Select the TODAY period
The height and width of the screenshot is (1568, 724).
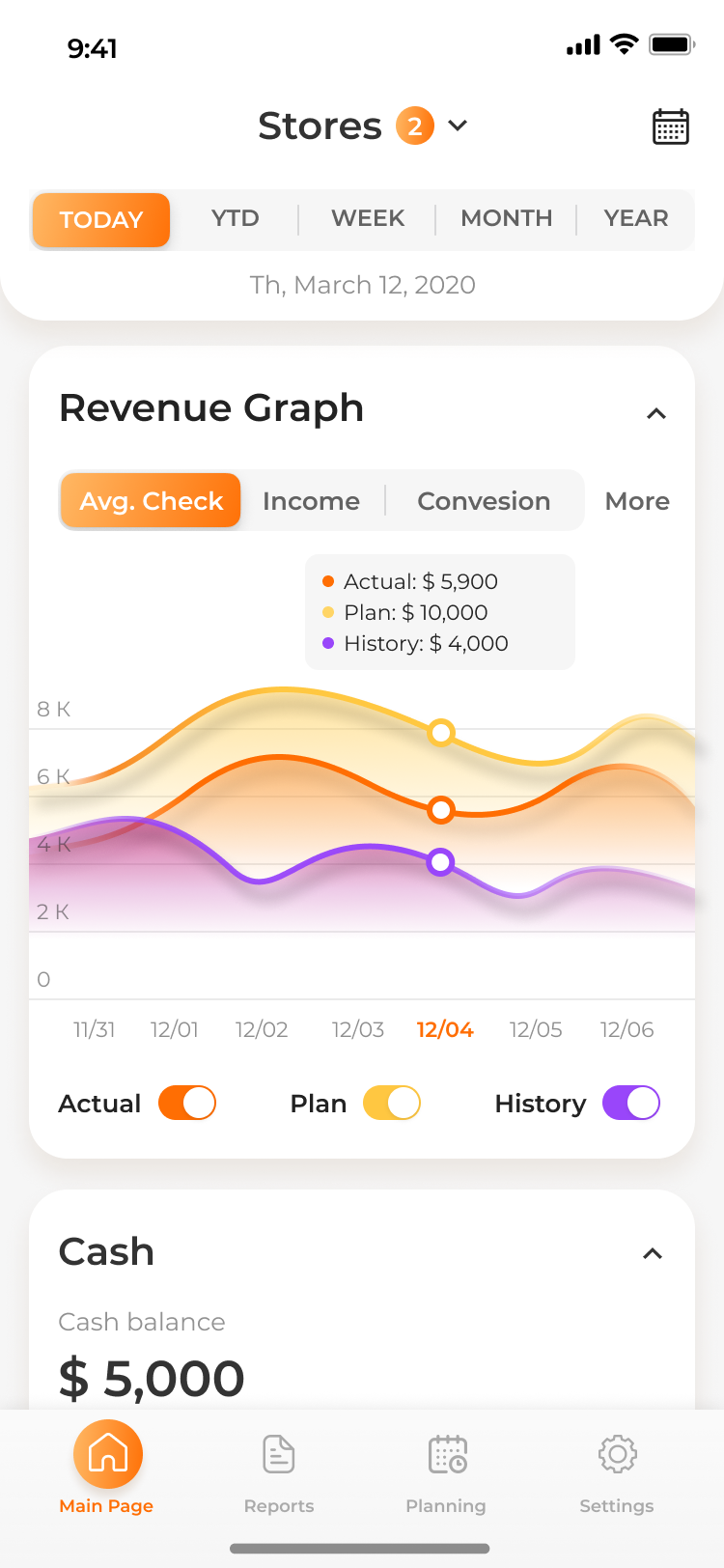[x=101, y=219]
